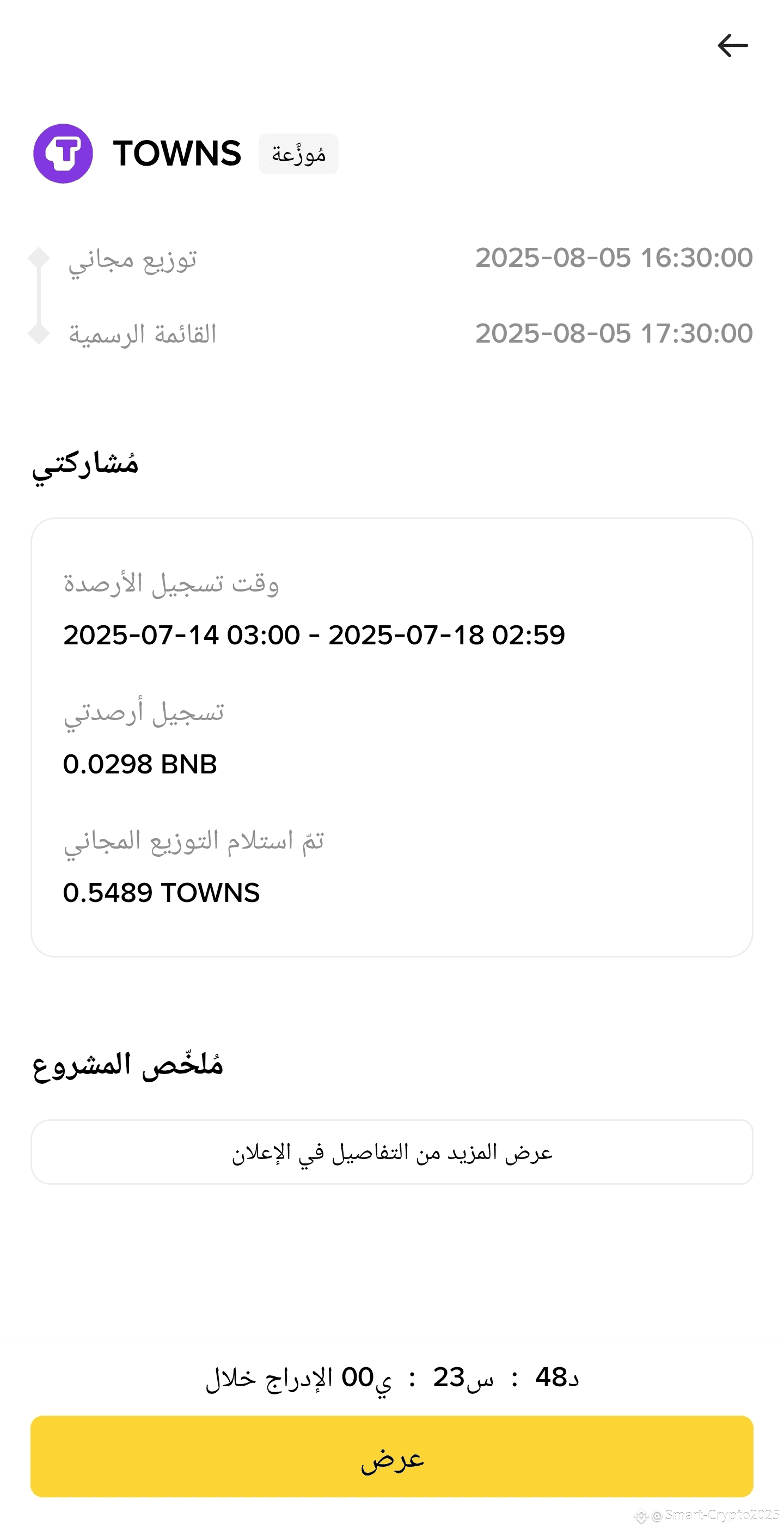This screenshot has height=1530, width=784.
Task: Tap the yellow عرض button
Action: coord(391,1456)
